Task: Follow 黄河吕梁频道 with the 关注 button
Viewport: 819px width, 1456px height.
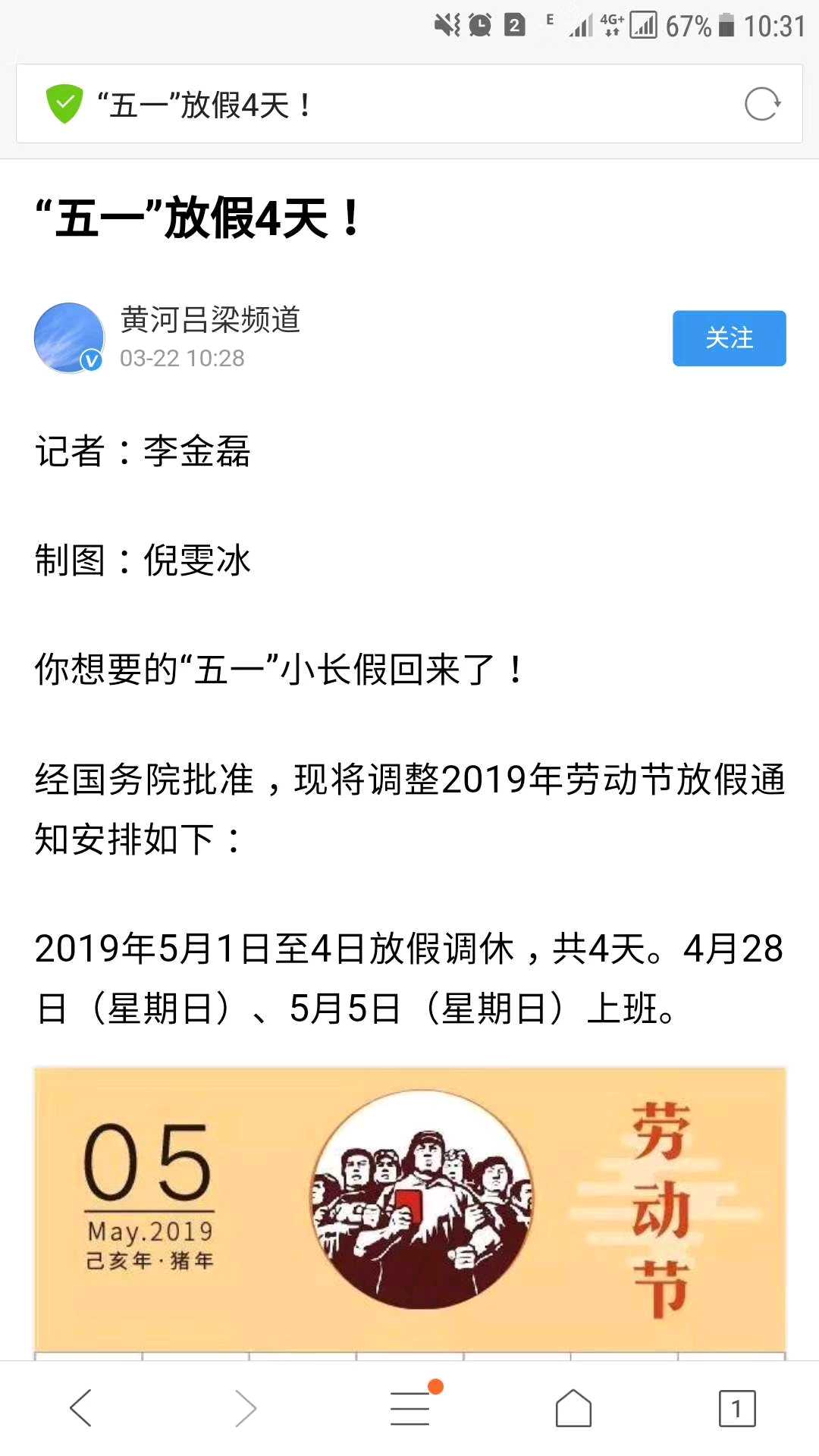Action: (x=729, y=338)
